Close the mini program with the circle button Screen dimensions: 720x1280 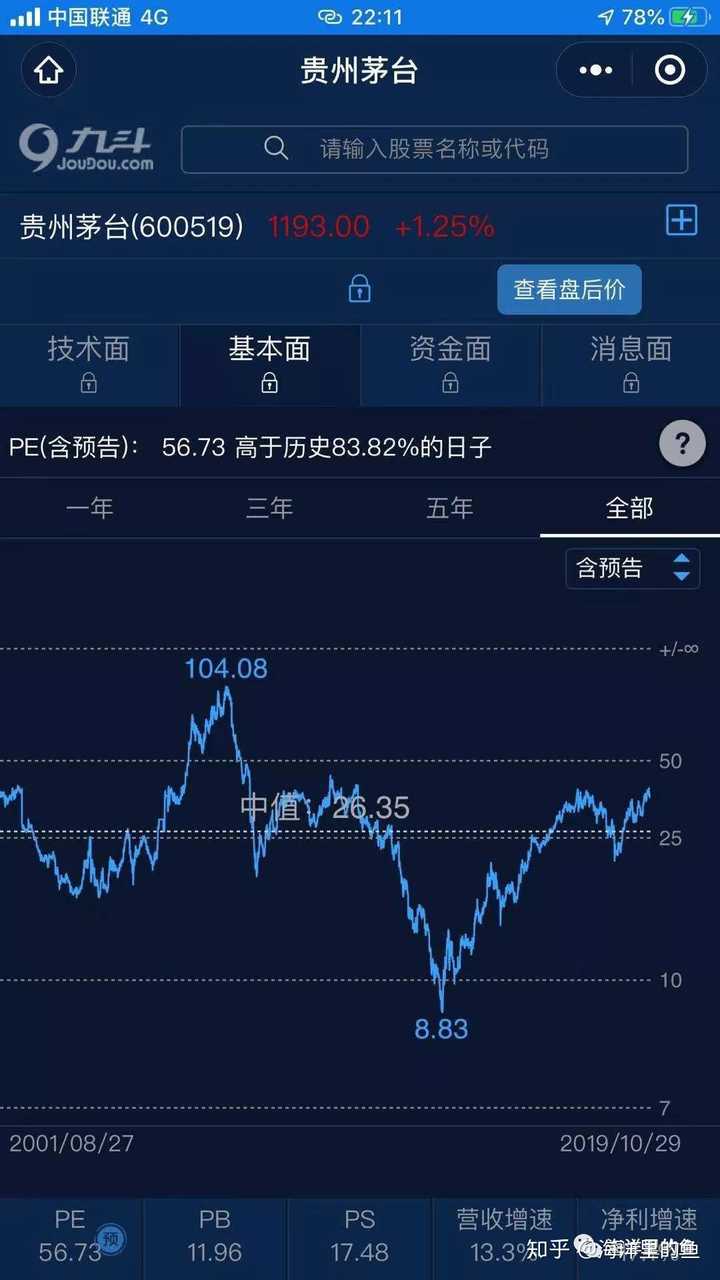669,70
